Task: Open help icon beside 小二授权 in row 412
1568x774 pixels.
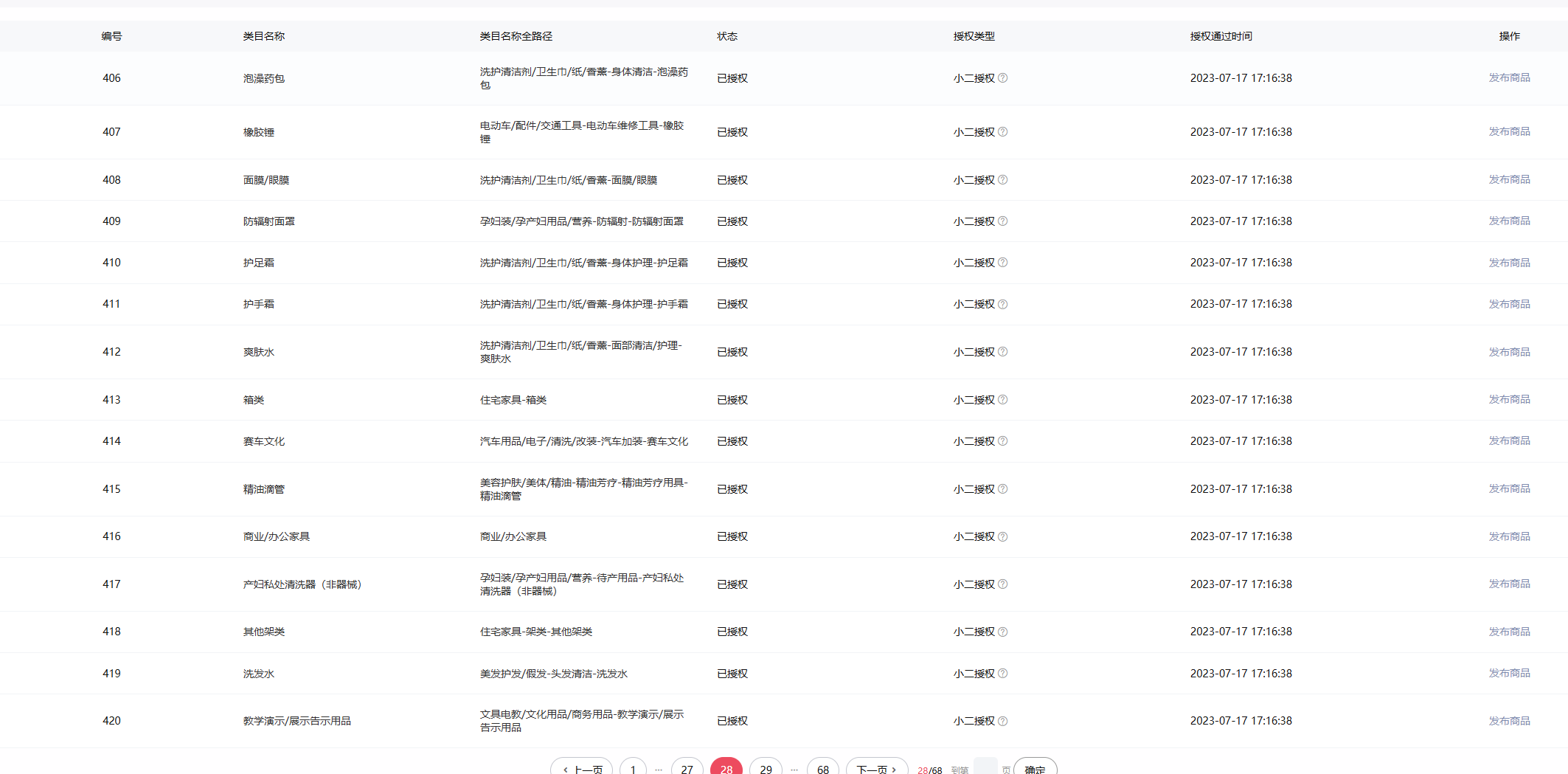Action: pyautogui.click(x=1002, y=352)
